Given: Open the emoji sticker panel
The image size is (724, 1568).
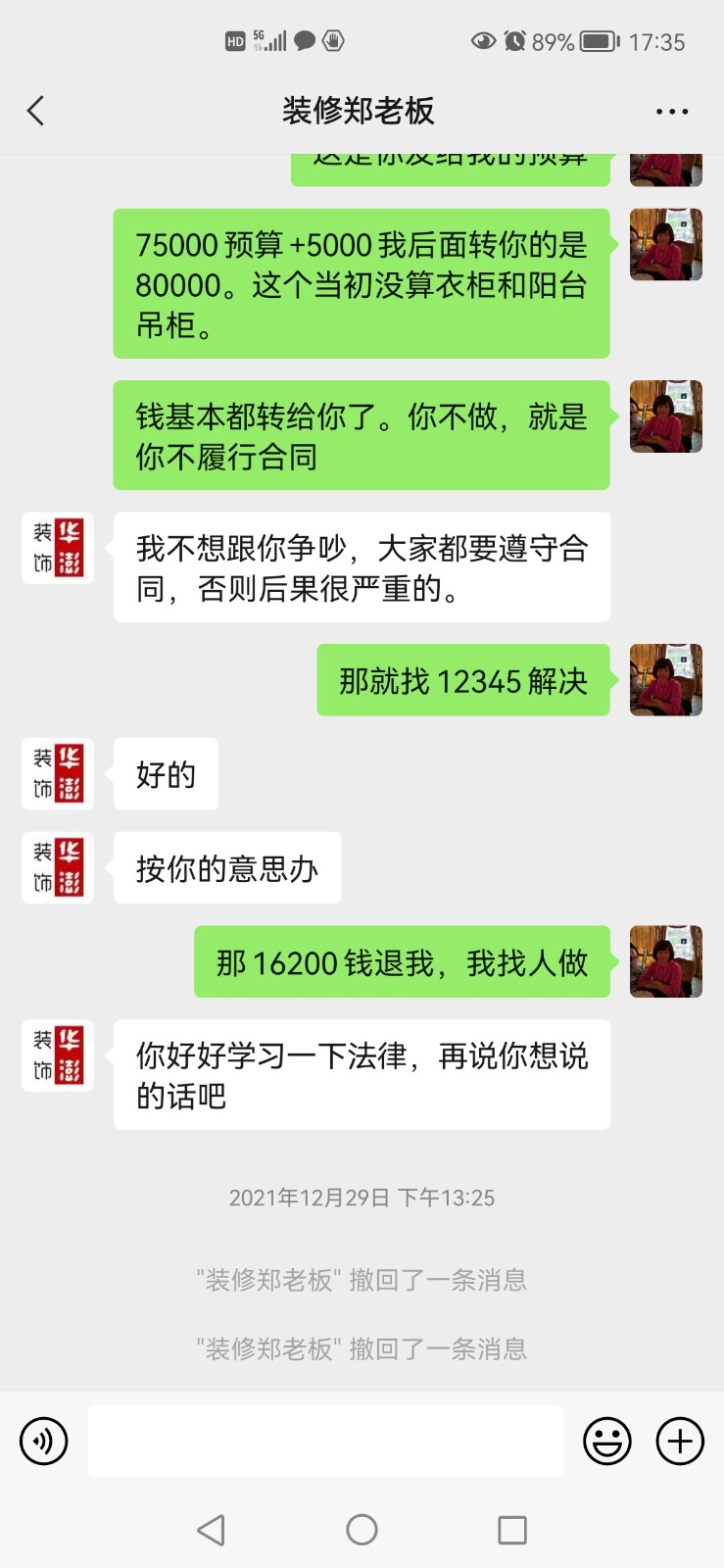Looking at the screenshot, I should point(607,1442).
